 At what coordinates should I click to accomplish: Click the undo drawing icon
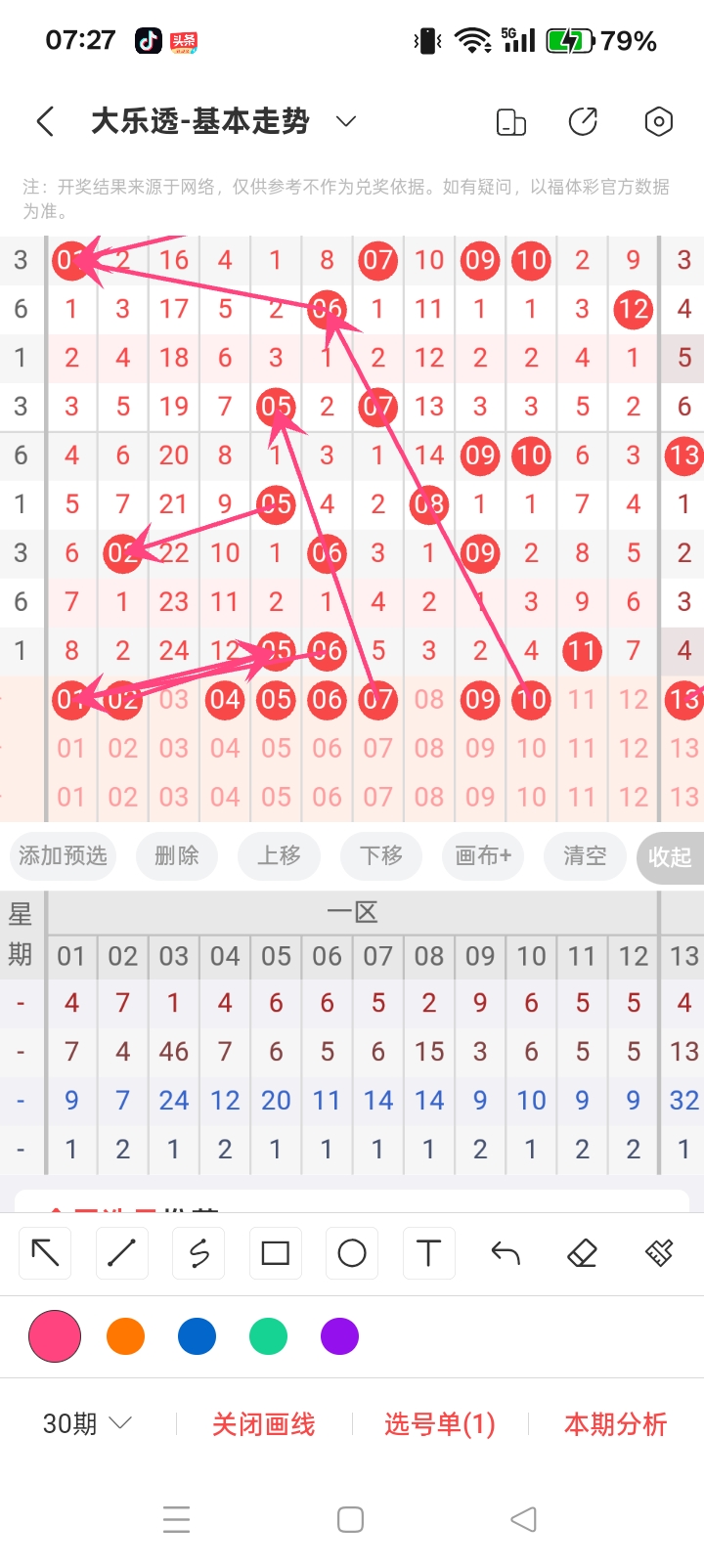point(505,1252)
